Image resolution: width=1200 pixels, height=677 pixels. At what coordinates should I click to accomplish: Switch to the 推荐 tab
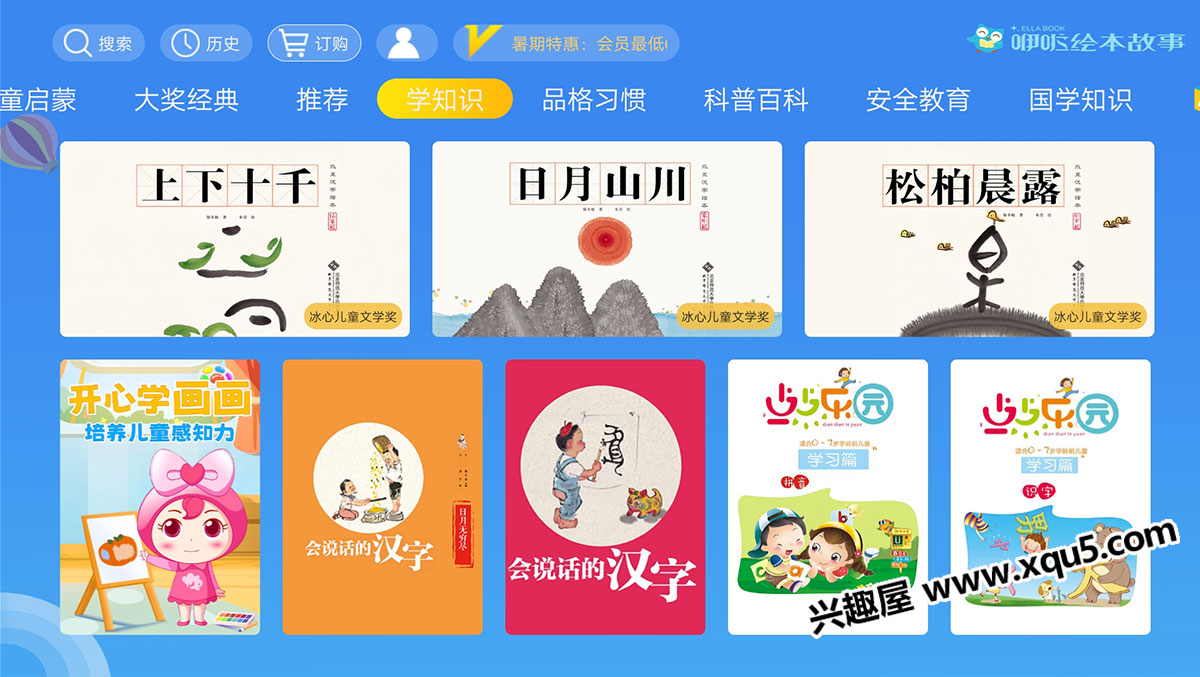[322, 100]
